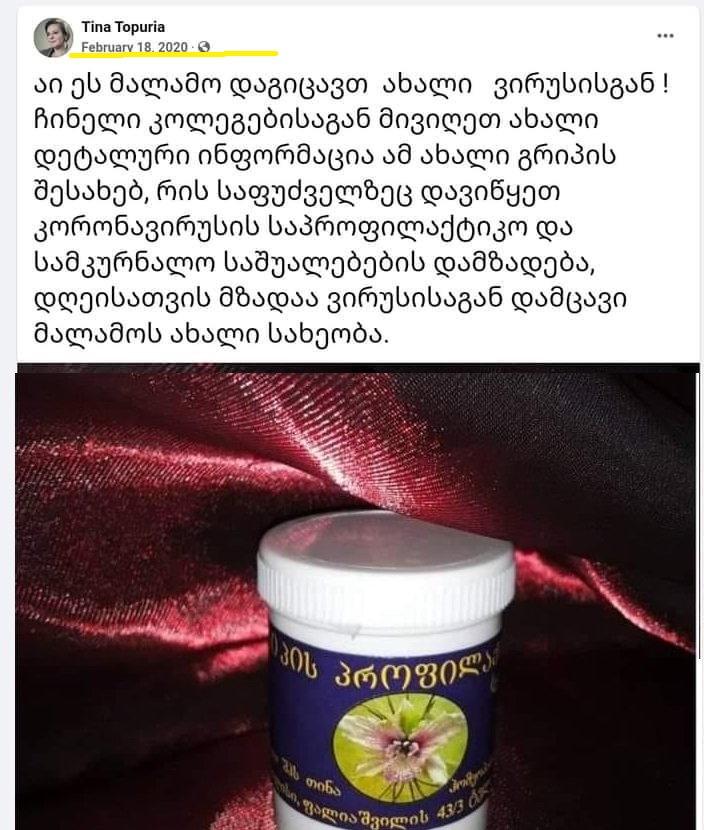Open the ointment jar photo in the post
Image resolution: width=704 pixels, height=830 pixels.
(356, 600)
